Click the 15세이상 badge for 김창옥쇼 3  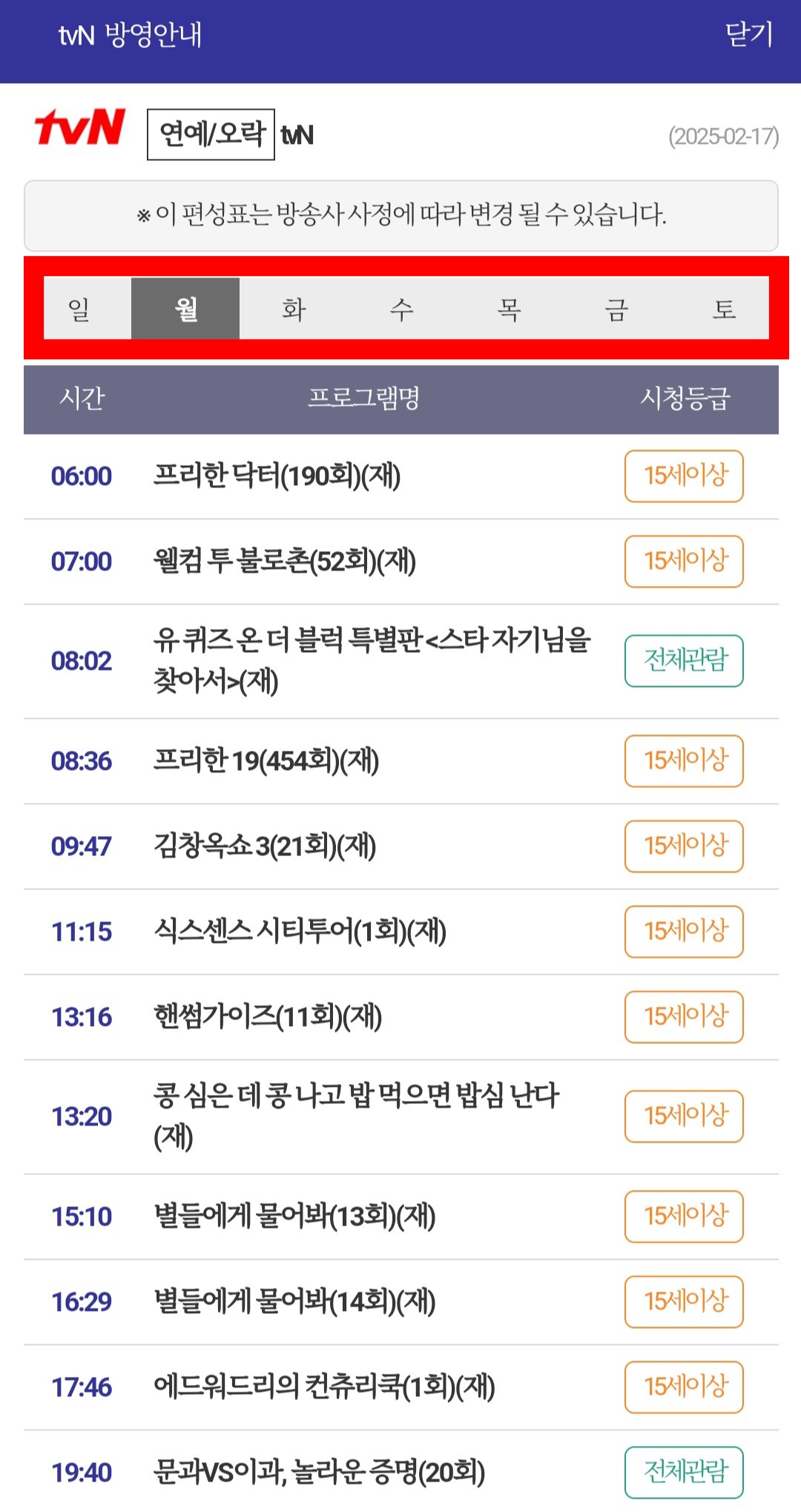click(x=683, y=847)
